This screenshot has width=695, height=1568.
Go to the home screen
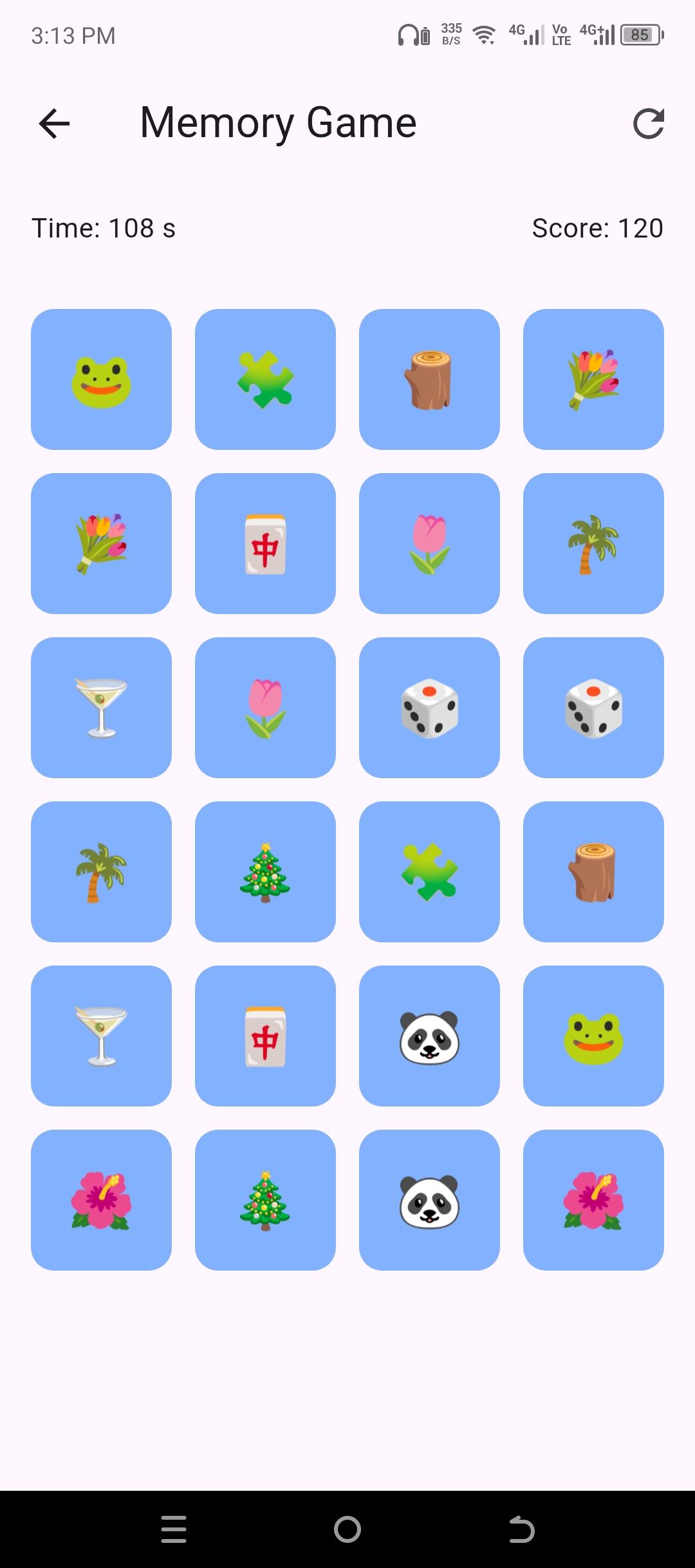point(347,1529)
